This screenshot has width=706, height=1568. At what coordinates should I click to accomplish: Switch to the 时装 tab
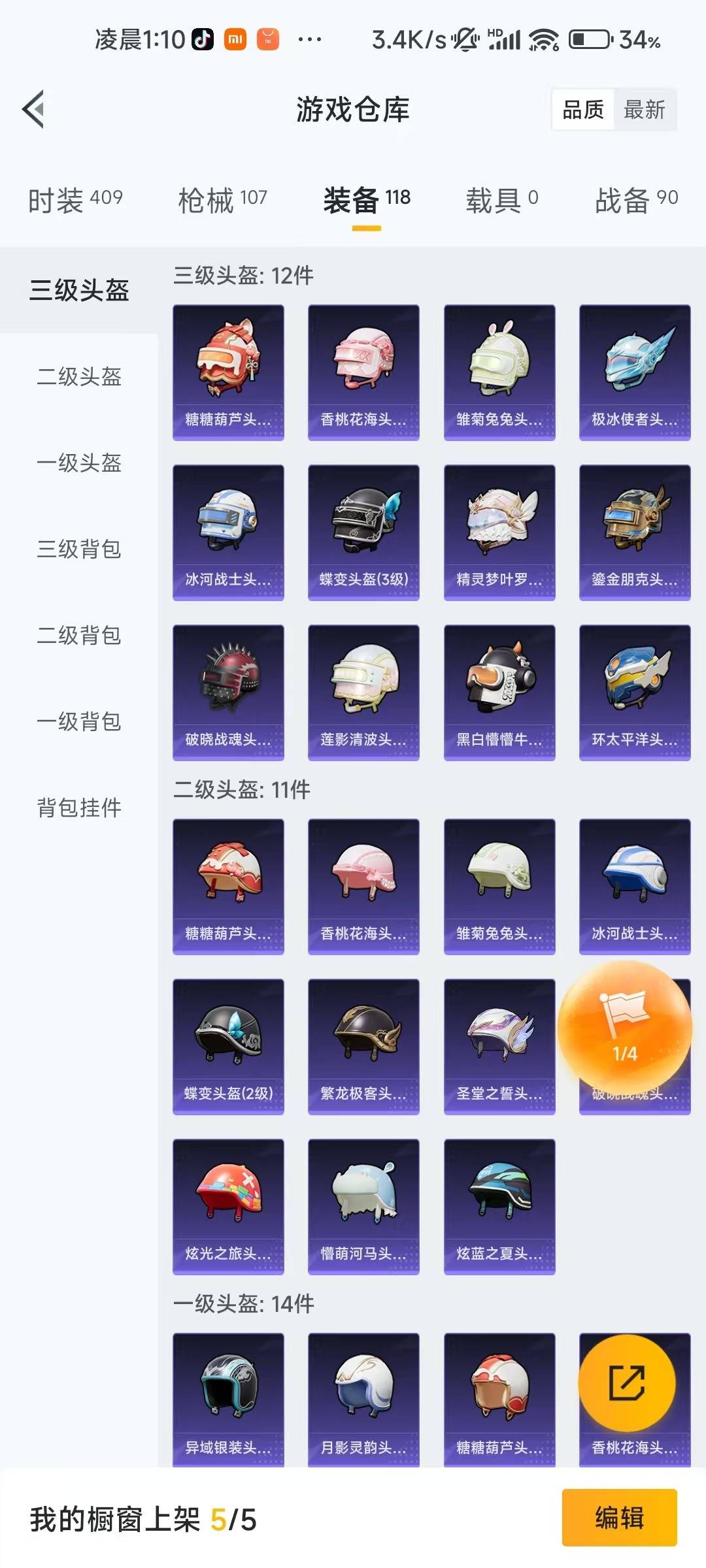point(75,199)
